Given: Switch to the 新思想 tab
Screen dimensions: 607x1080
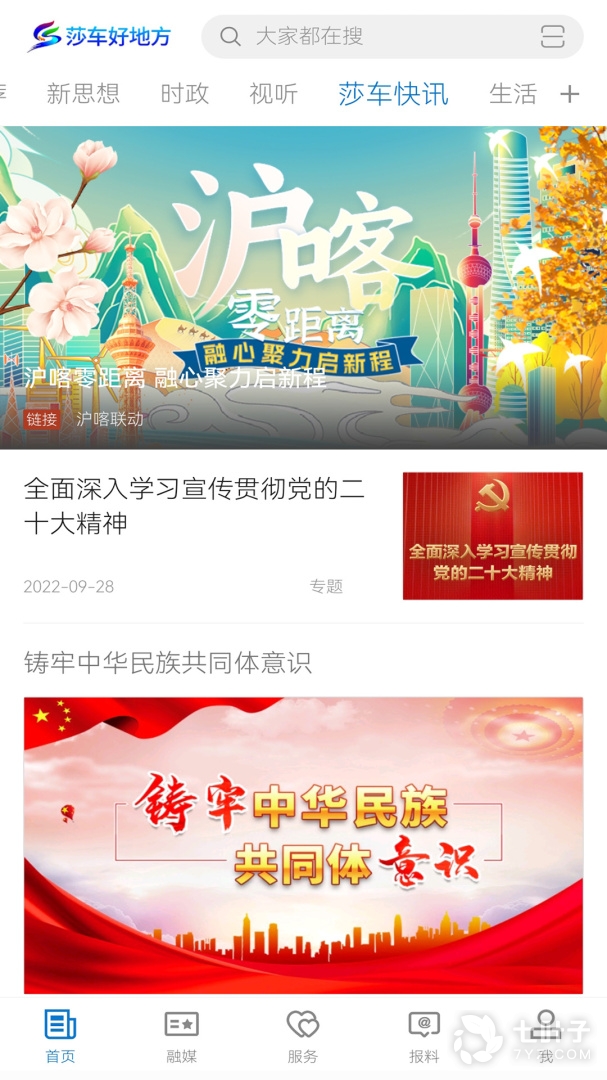Looking at the screenshot, I should tap(83, 94).
